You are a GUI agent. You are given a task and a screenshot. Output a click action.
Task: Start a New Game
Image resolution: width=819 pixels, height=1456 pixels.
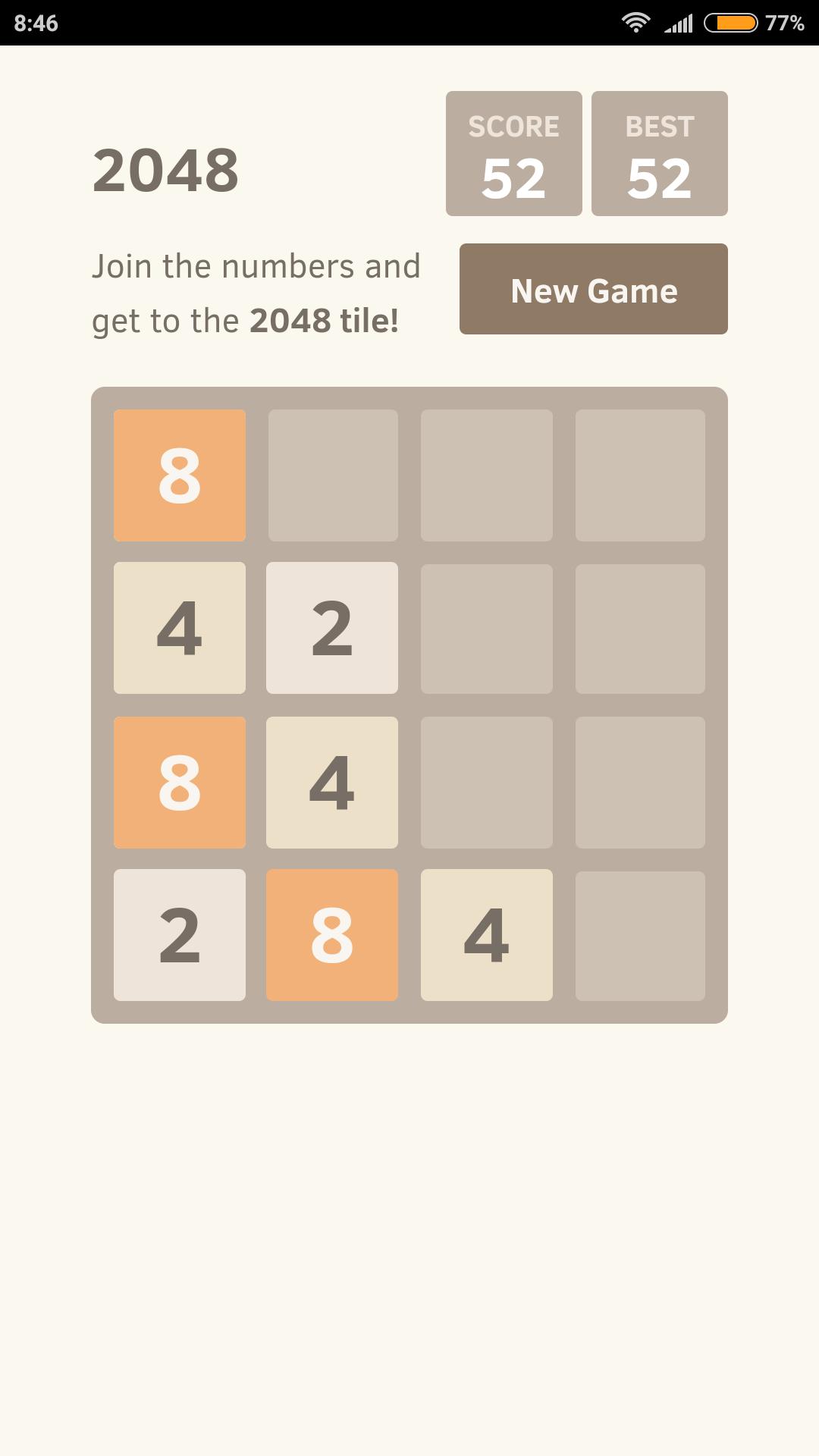(x=593, y=289)
